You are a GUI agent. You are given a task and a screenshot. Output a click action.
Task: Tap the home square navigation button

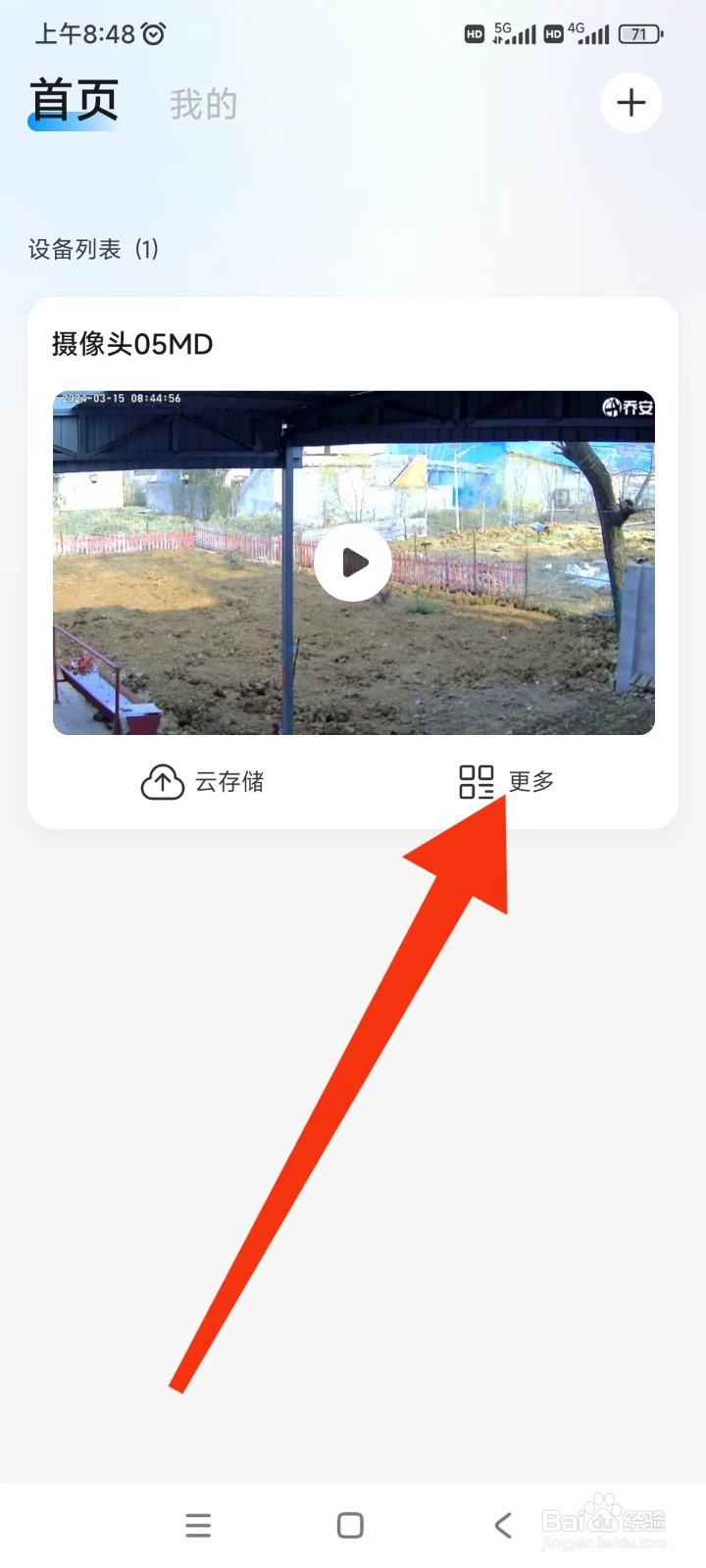349,1525
